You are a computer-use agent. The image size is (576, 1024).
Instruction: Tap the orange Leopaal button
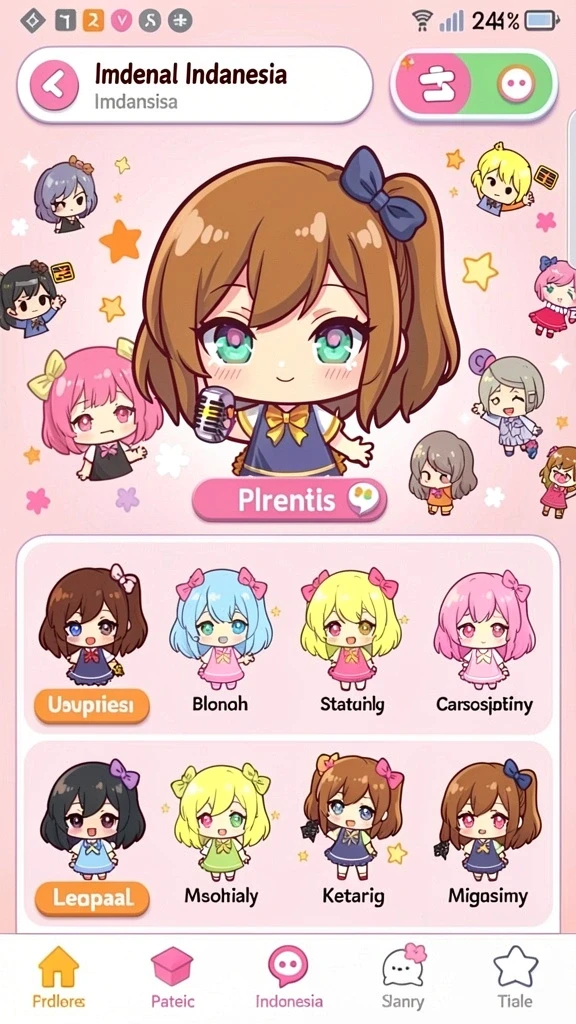point(91,899)
